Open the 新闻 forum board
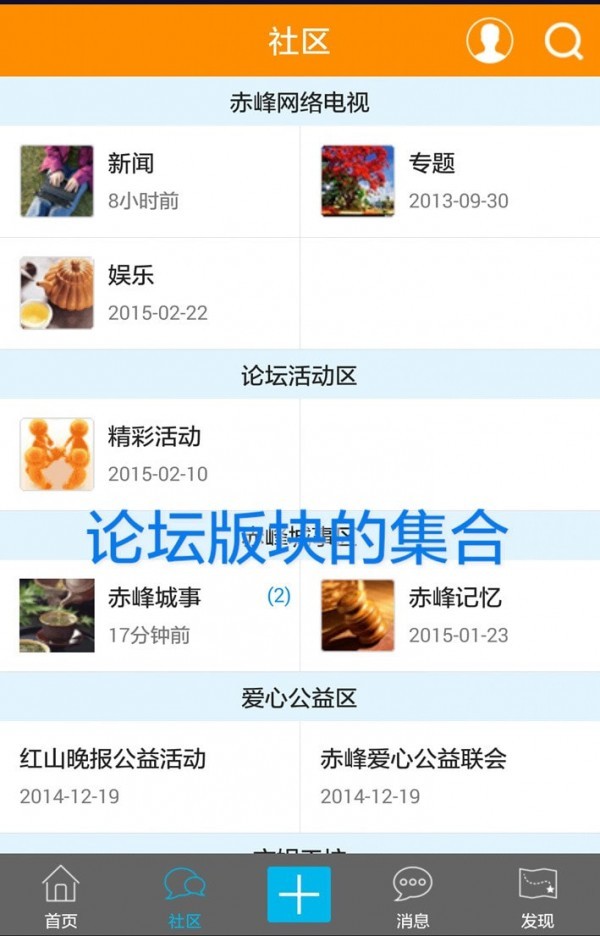The width and height of the screenshot is (600, 936). click(150, 181)
